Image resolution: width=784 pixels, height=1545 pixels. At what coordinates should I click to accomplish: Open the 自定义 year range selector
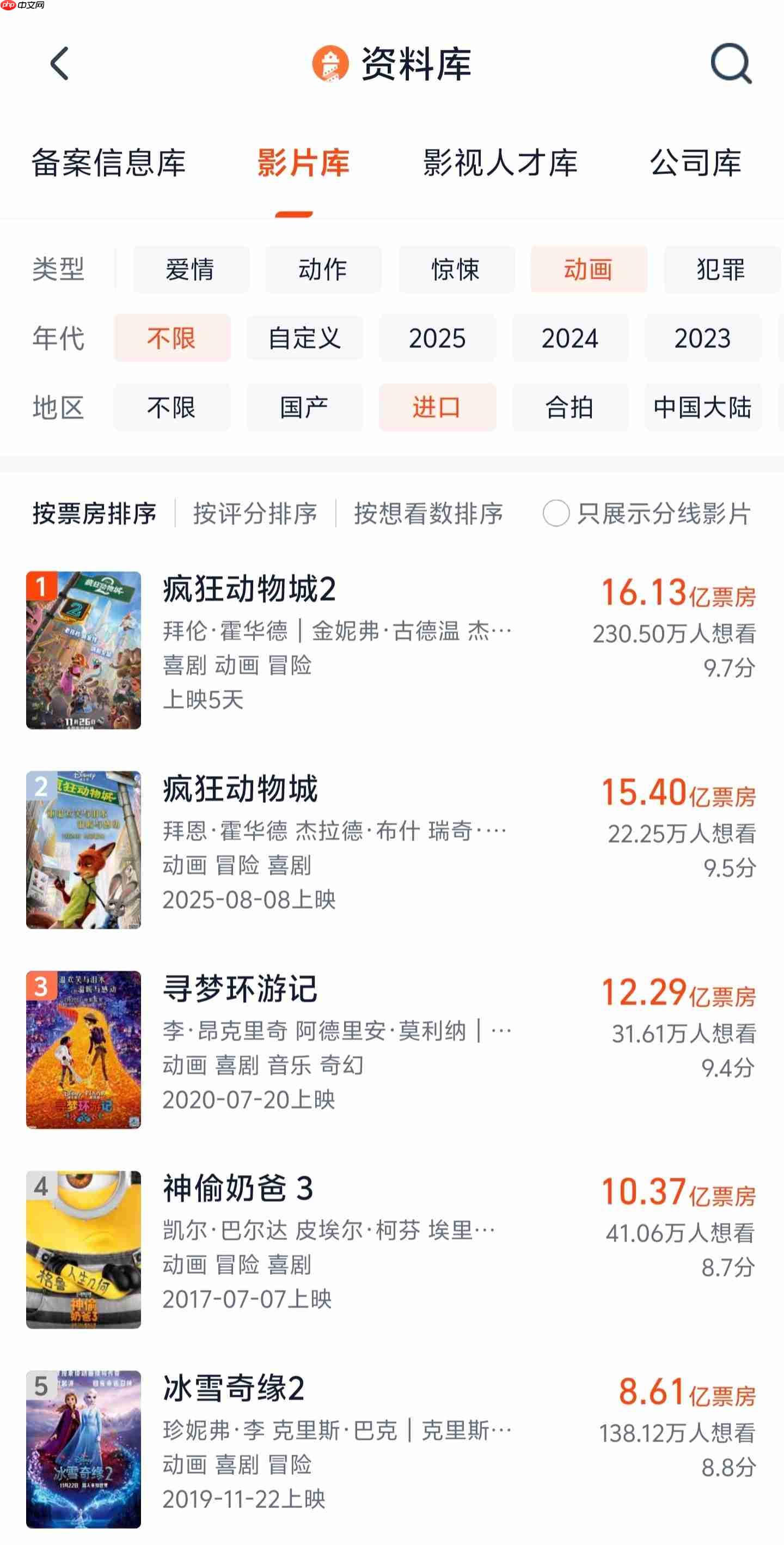(304, 339)
